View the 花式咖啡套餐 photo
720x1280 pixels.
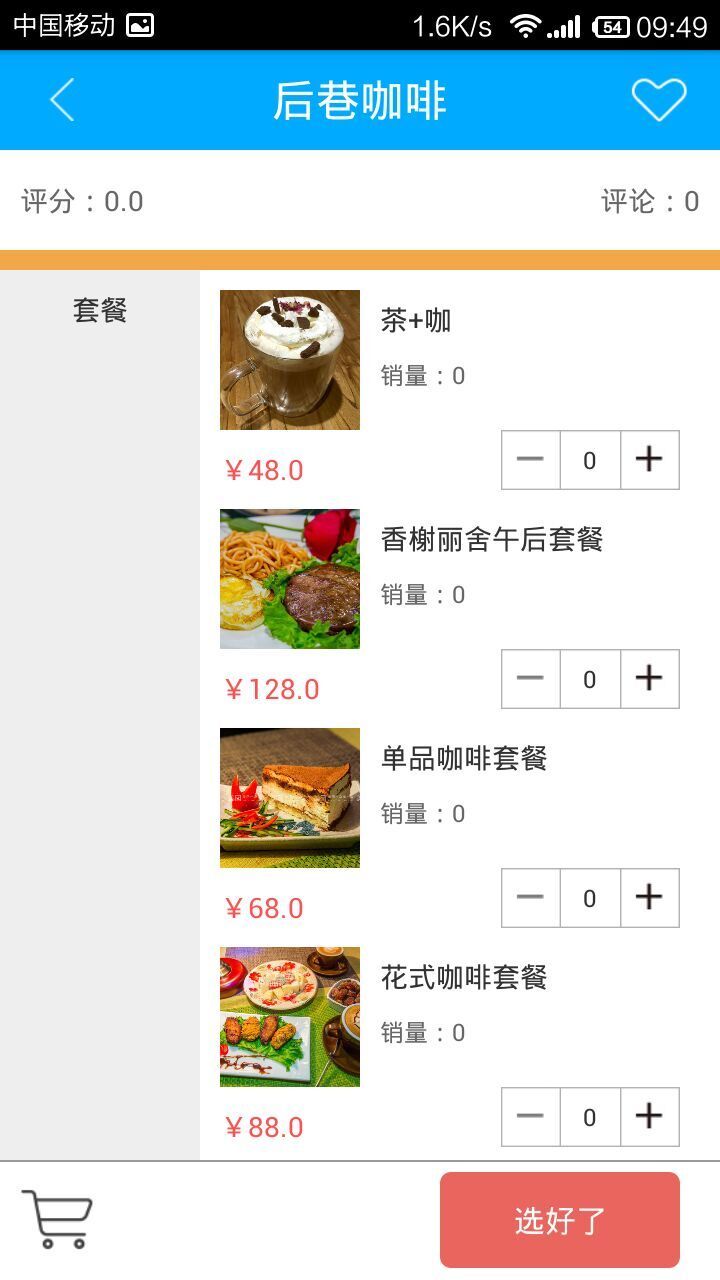[x=290, y=1017]
